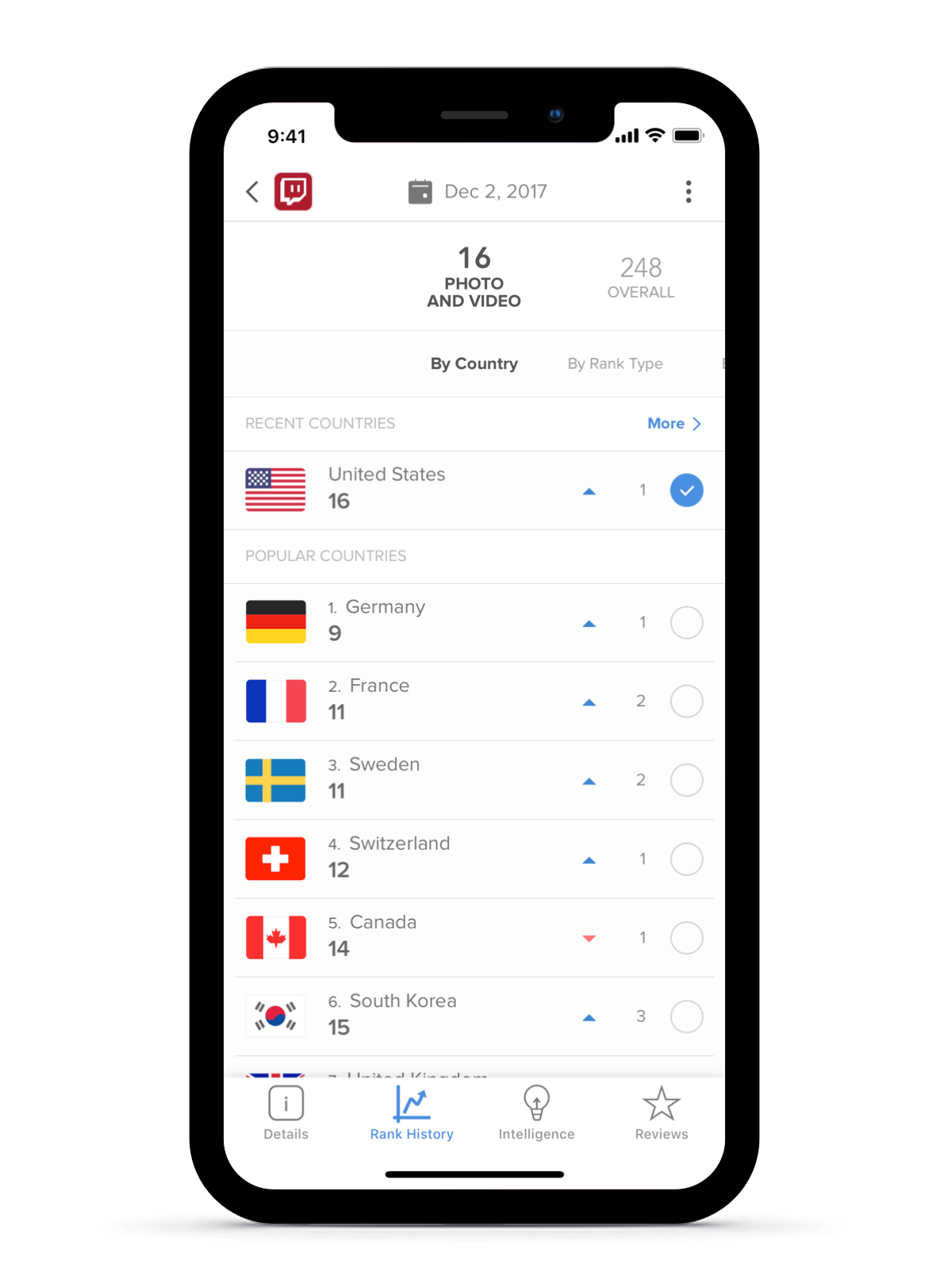The width and height of the screenshot is (952, 1276).
Task: Open the three-dot overflow menu
Action: pyautogui.click(x=688, y=191)
